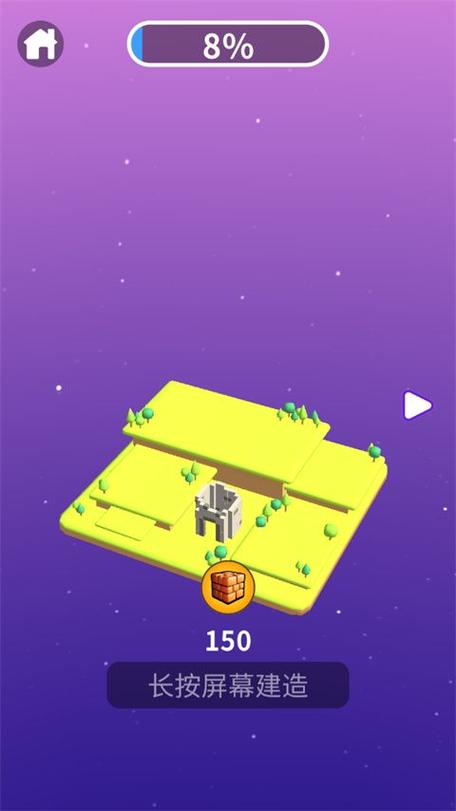Screen dimensions: 456x811
Task: Tap the brick cube build icon
Action: pos(228,587)
